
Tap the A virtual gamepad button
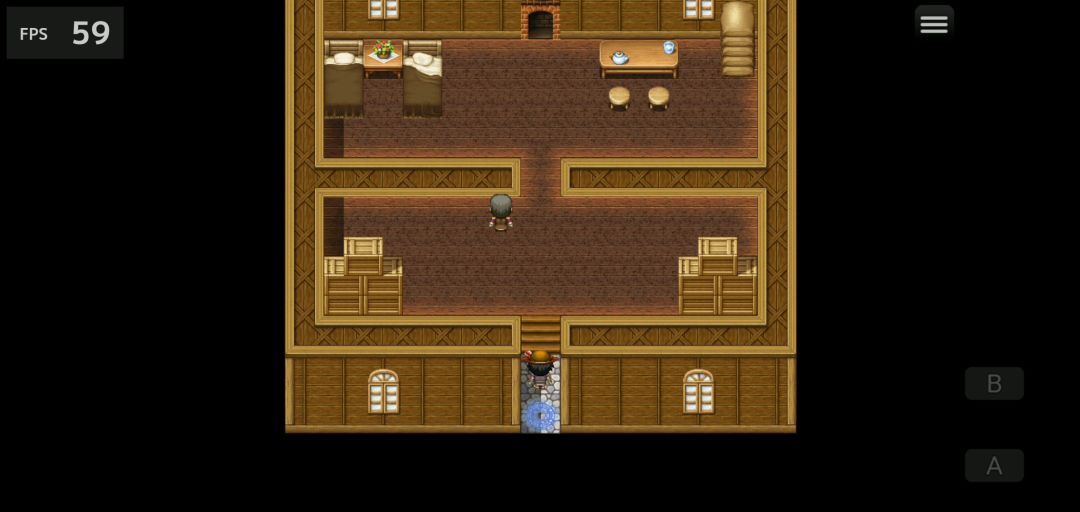tap(994, 466)
